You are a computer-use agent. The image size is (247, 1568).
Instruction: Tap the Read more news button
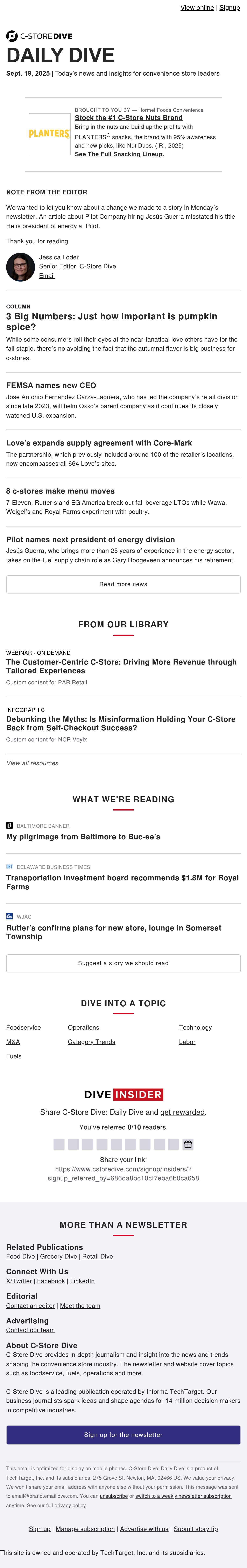click(123, 584)
